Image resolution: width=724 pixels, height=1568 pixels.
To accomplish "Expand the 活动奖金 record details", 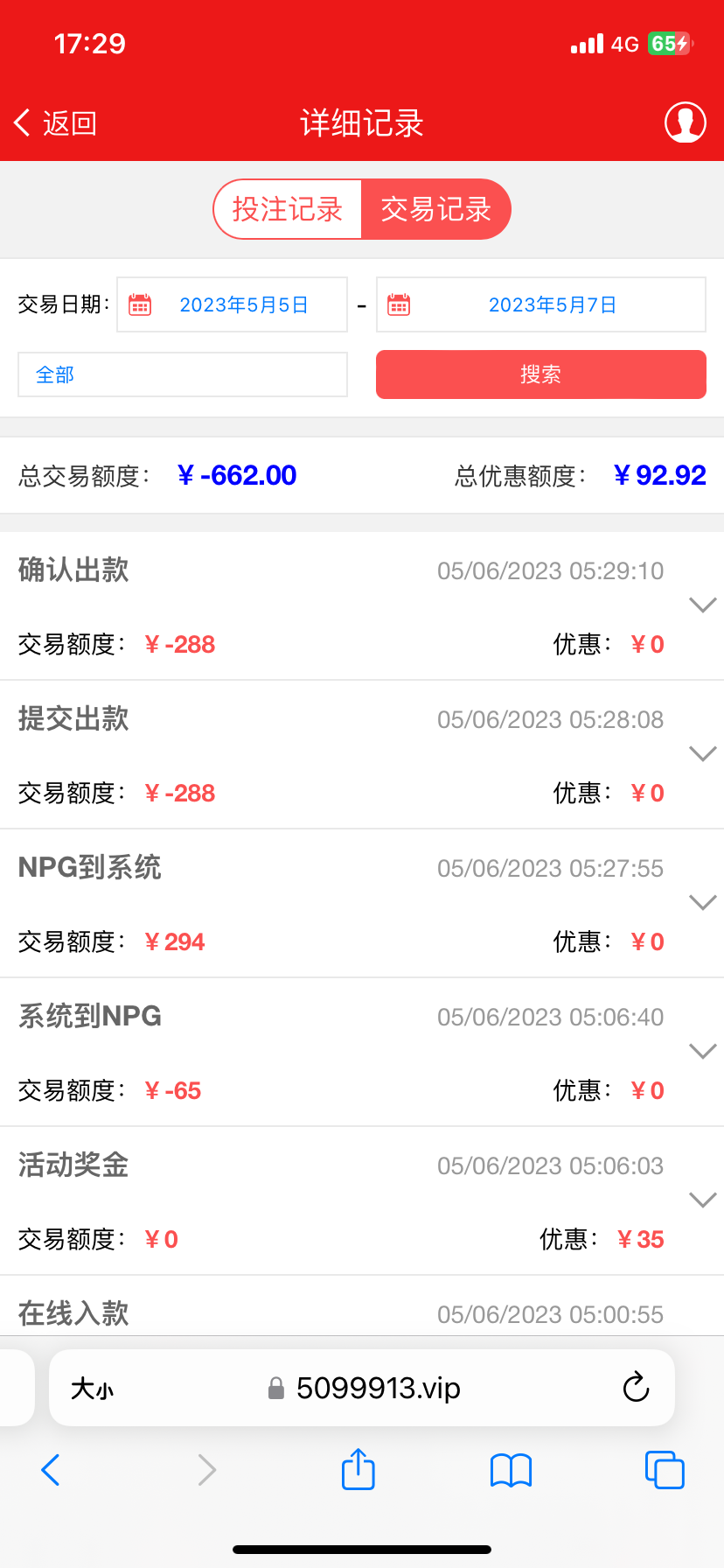I will click(x=702, y=1199).
